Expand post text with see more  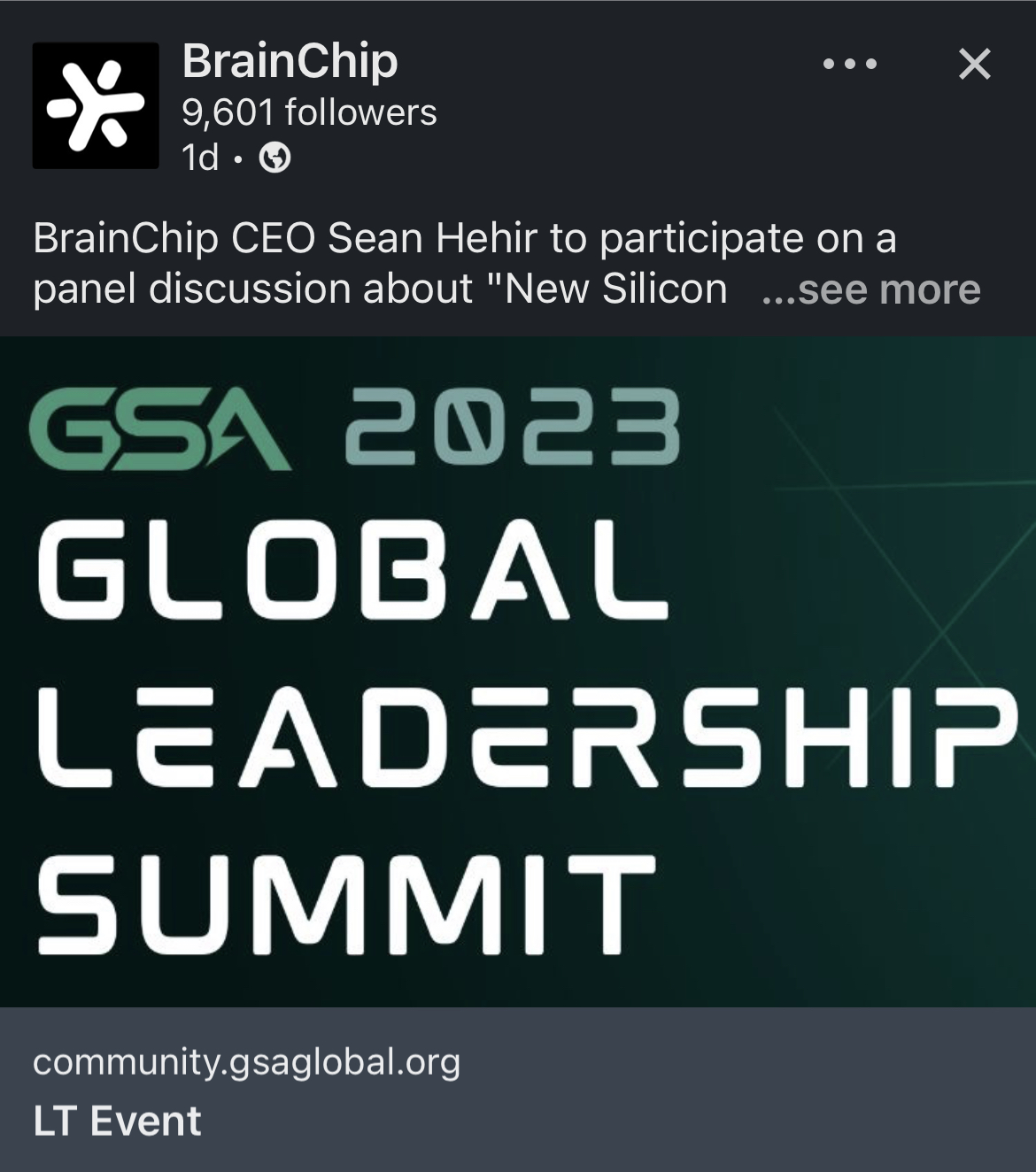pyautogui.click(x=871, y=289)
